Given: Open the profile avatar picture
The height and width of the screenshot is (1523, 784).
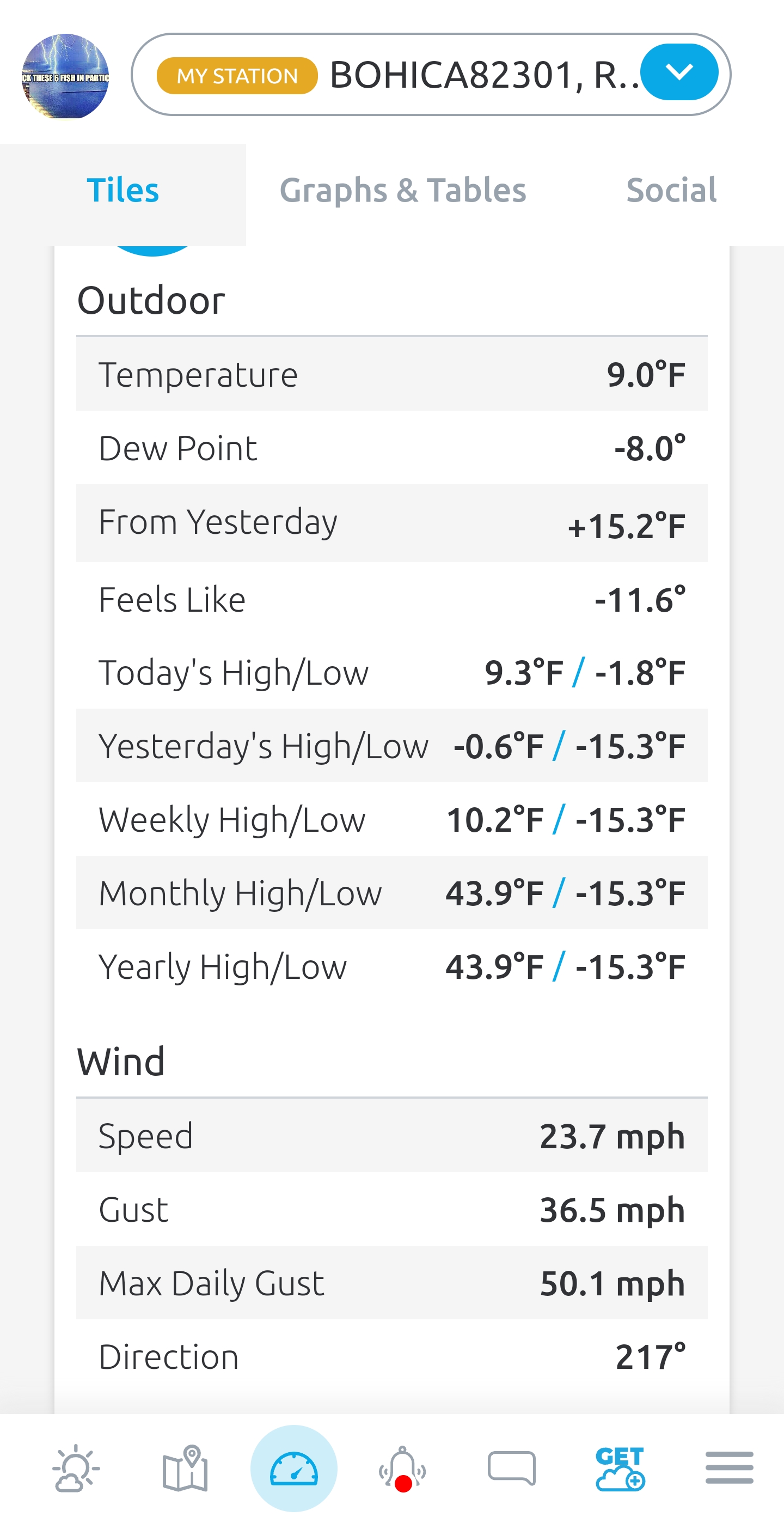Looking at the screenshot, I should pyautogui.click(x=65, y=76).
